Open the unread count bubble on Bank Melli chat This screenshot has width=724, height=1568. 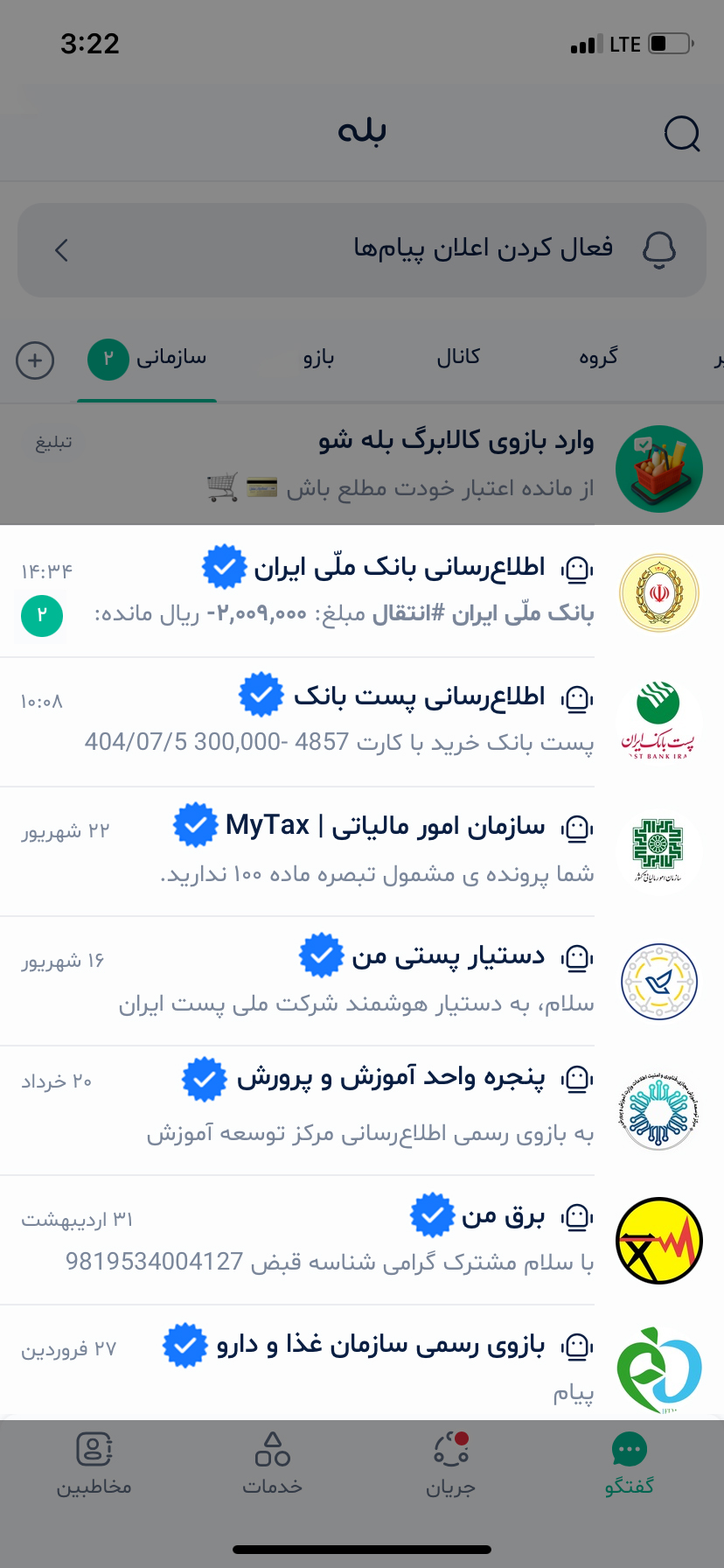[x=40, y=616]
